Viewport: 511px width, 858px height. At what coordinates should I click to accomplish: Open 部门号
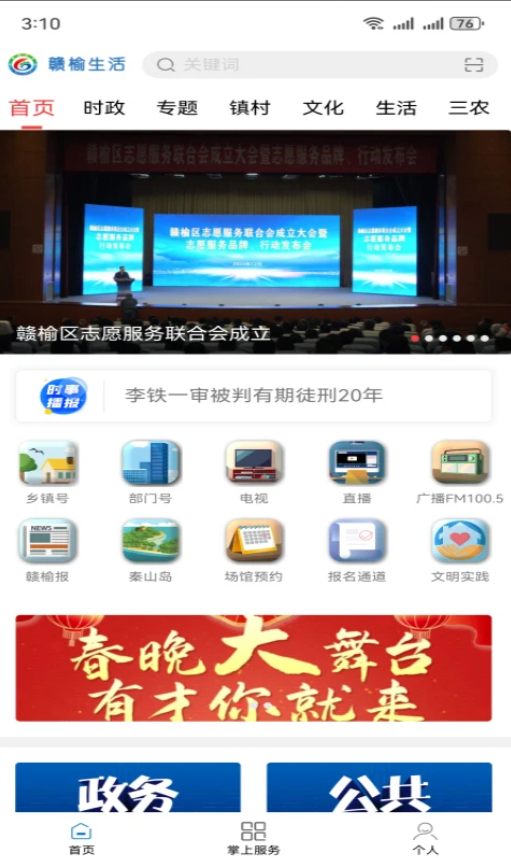pyautogui.click(x=151, y=472)
